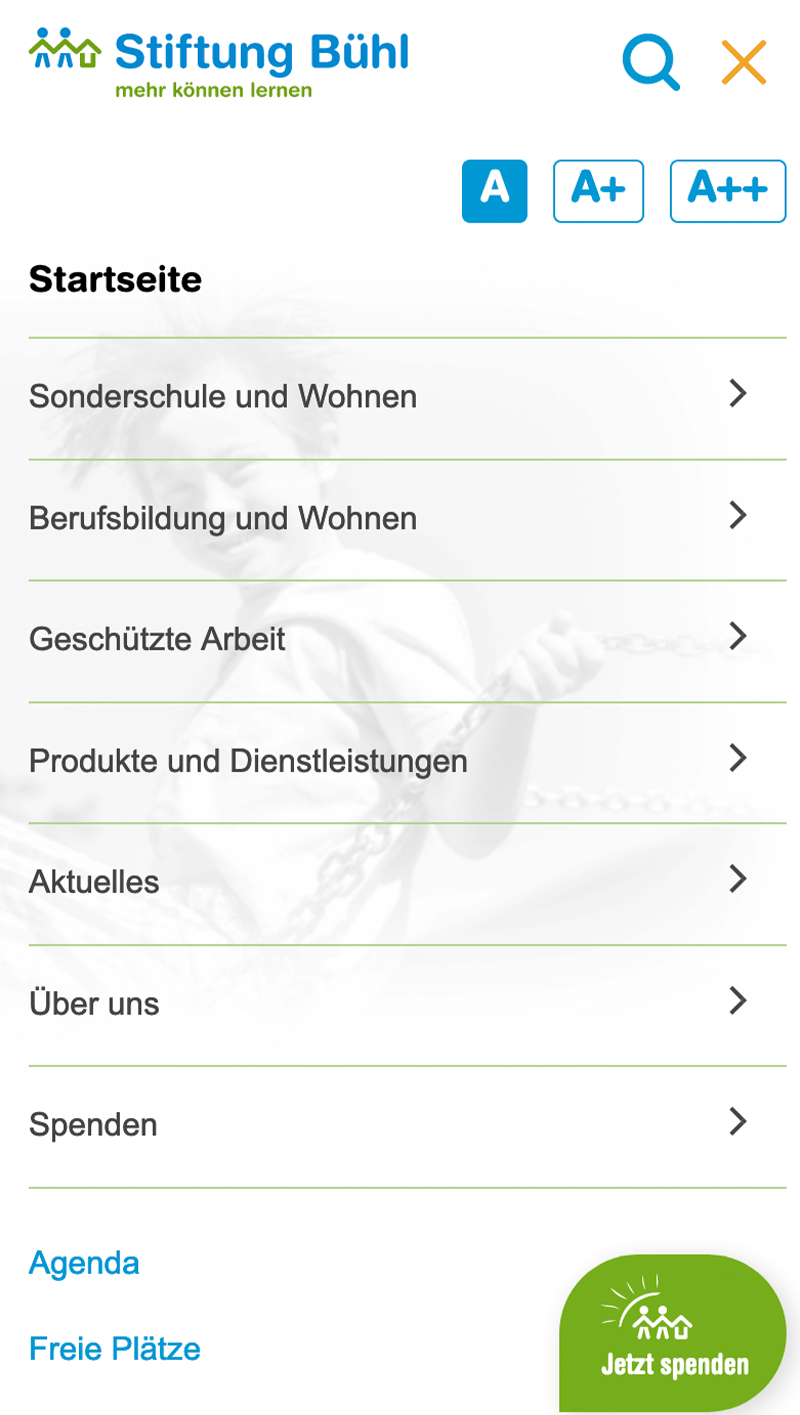Select the default A font size
The height and width of the screenshot is (1415, 800).
click(x=494, y=190)
